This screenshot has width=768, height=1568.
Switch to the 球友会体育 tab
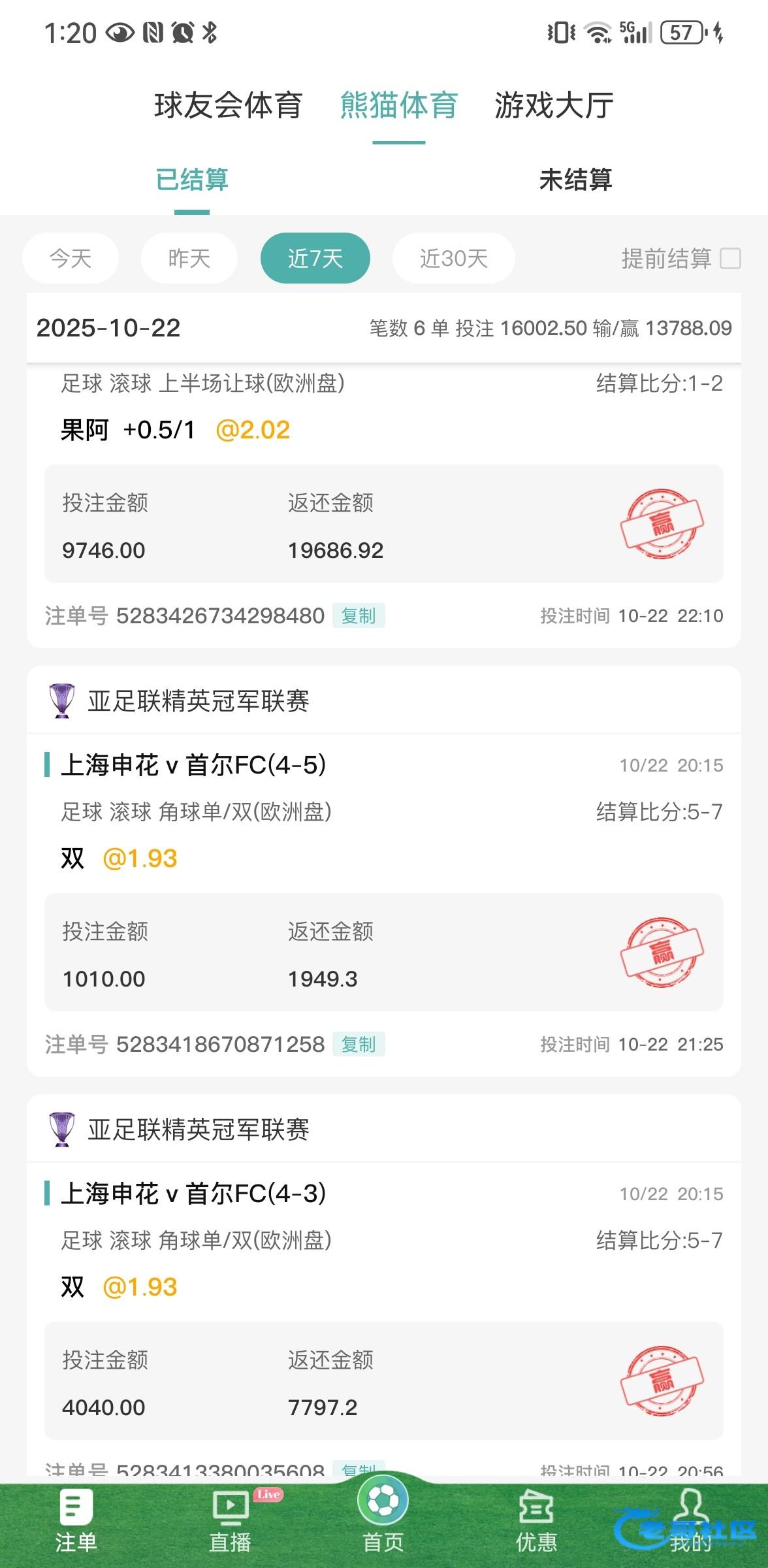[228, 105]
